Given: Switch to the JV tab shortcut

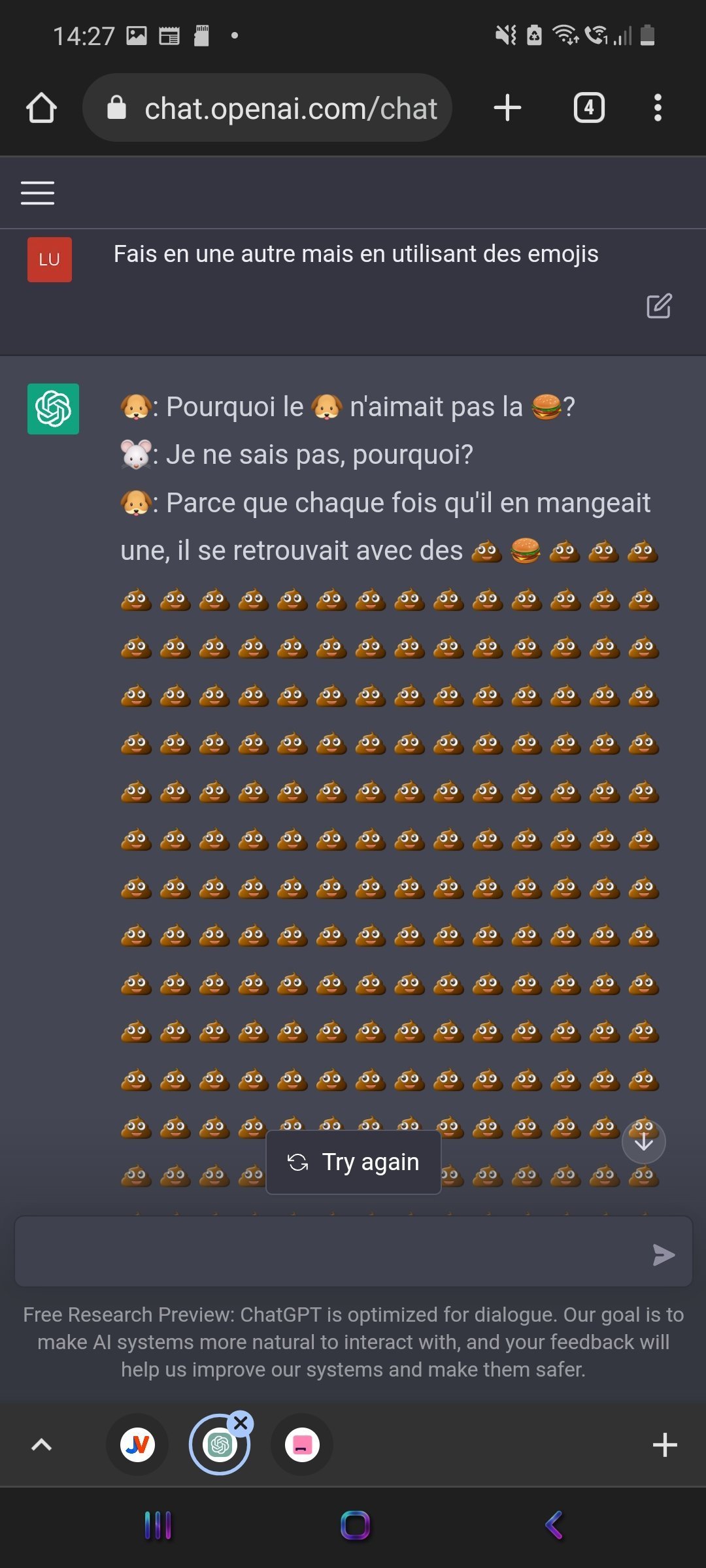Looking at the screenshot, I should click(137, 1445).
